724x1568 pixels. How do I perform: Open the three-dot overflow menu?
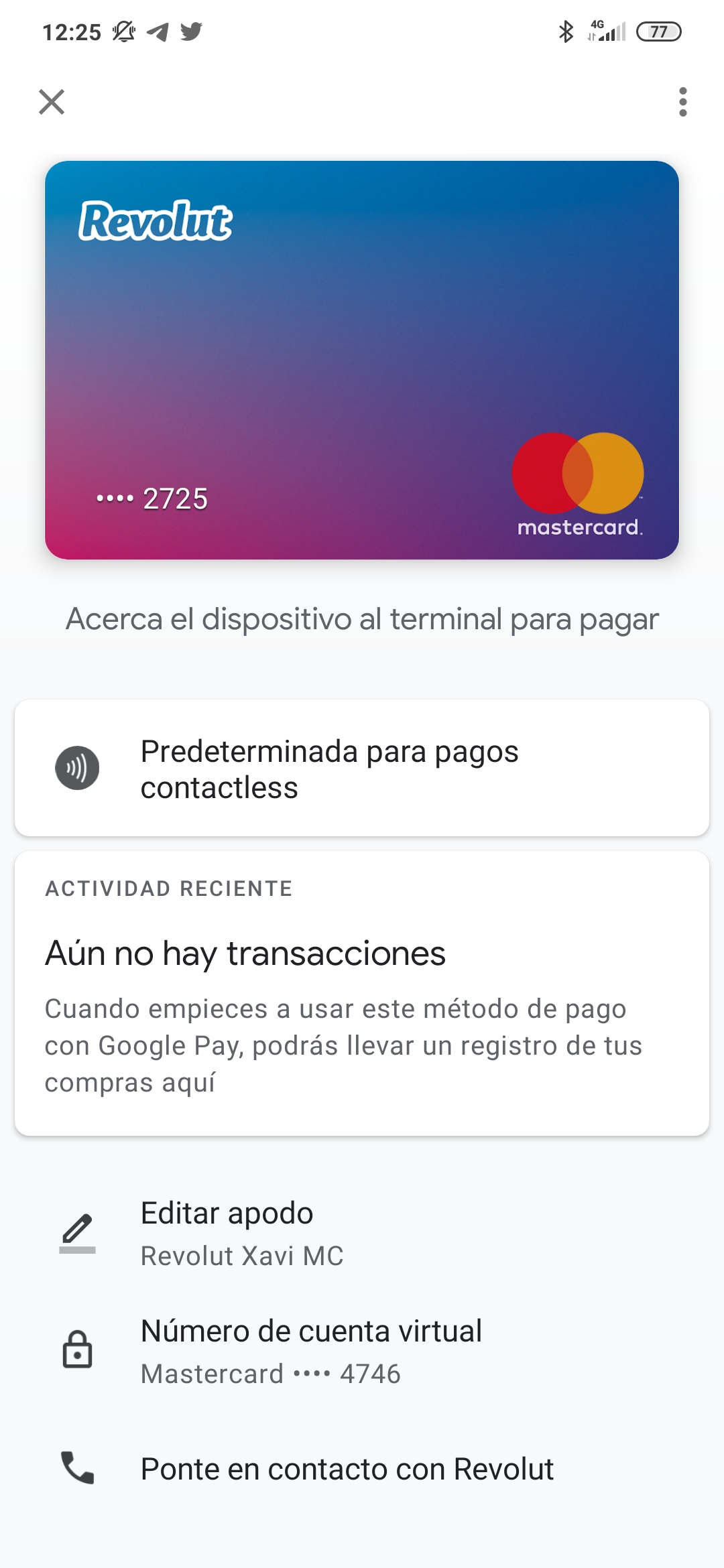(x=682, y=102)
